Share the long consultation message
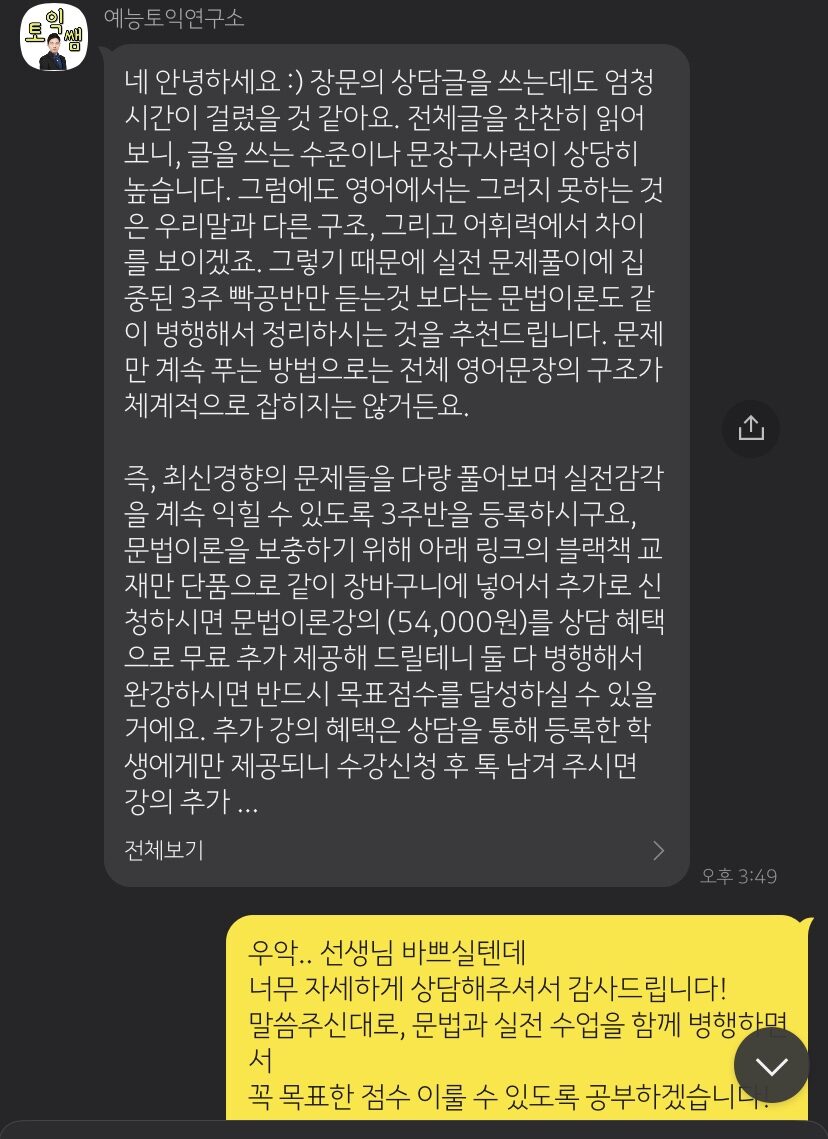The image size is (828, 1139). (x=750, y=429)
